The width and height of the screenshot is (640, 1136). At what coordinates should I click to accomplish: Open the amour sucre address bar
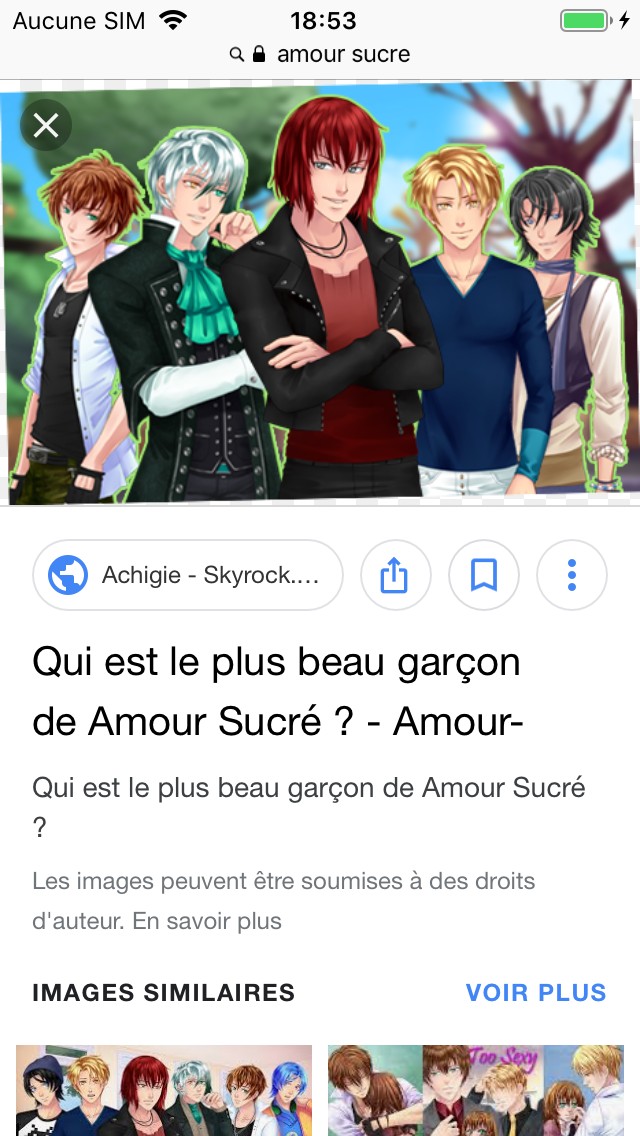click(320, 54)
